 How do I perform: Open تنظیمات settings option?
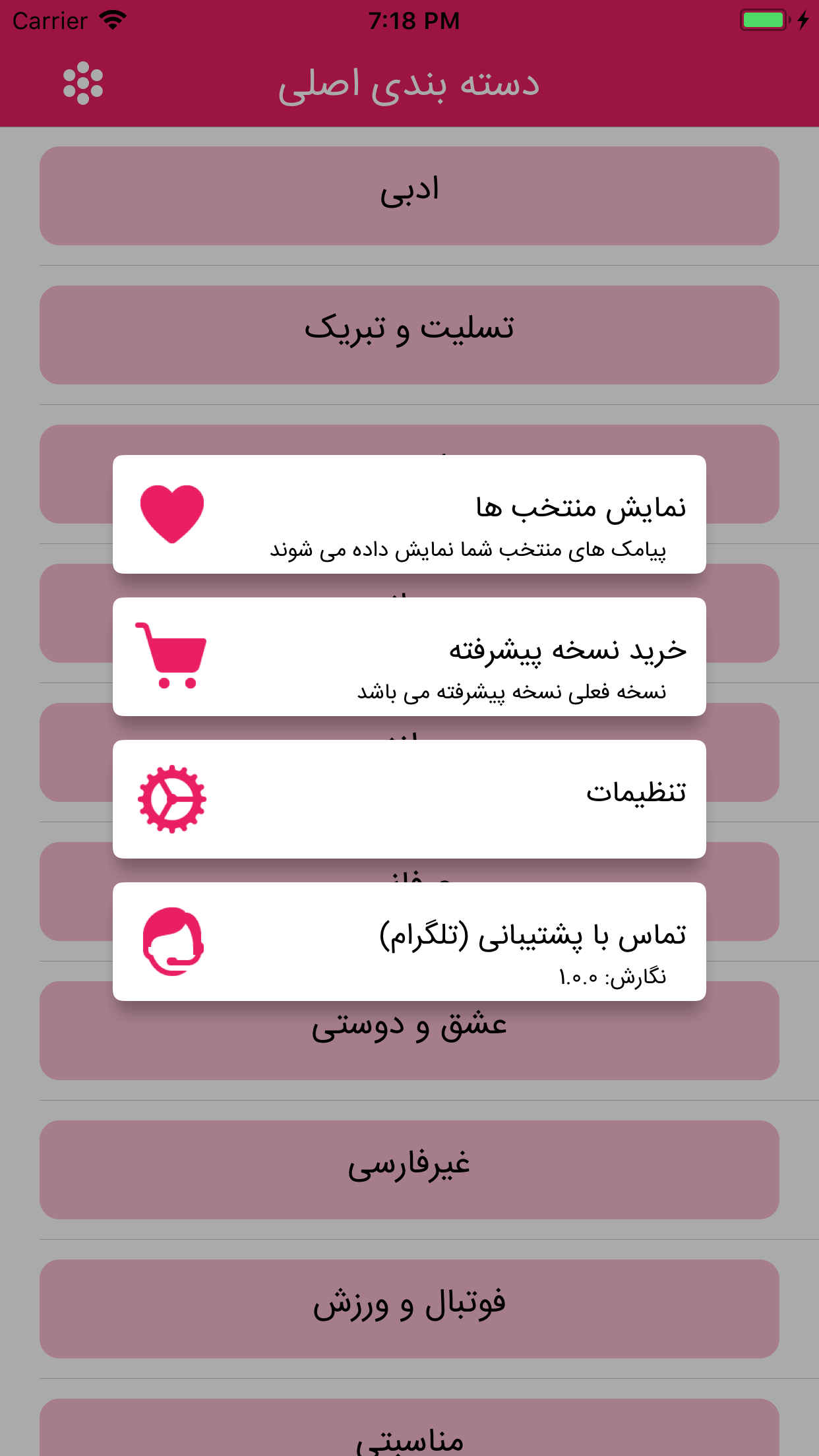tap(409, 799)
